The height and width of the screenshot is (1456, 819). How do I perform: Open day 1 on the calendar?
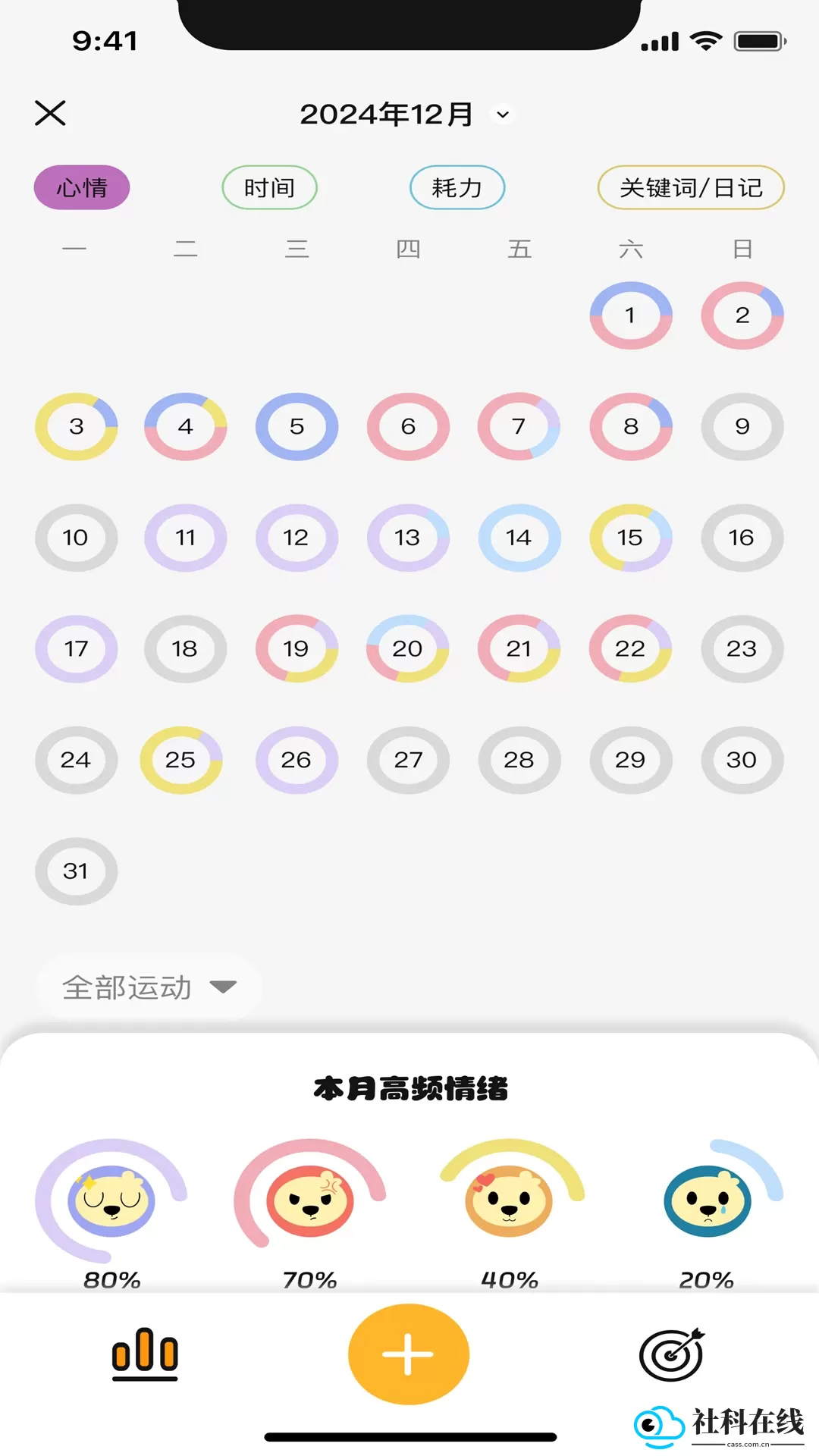click(631, 315)
